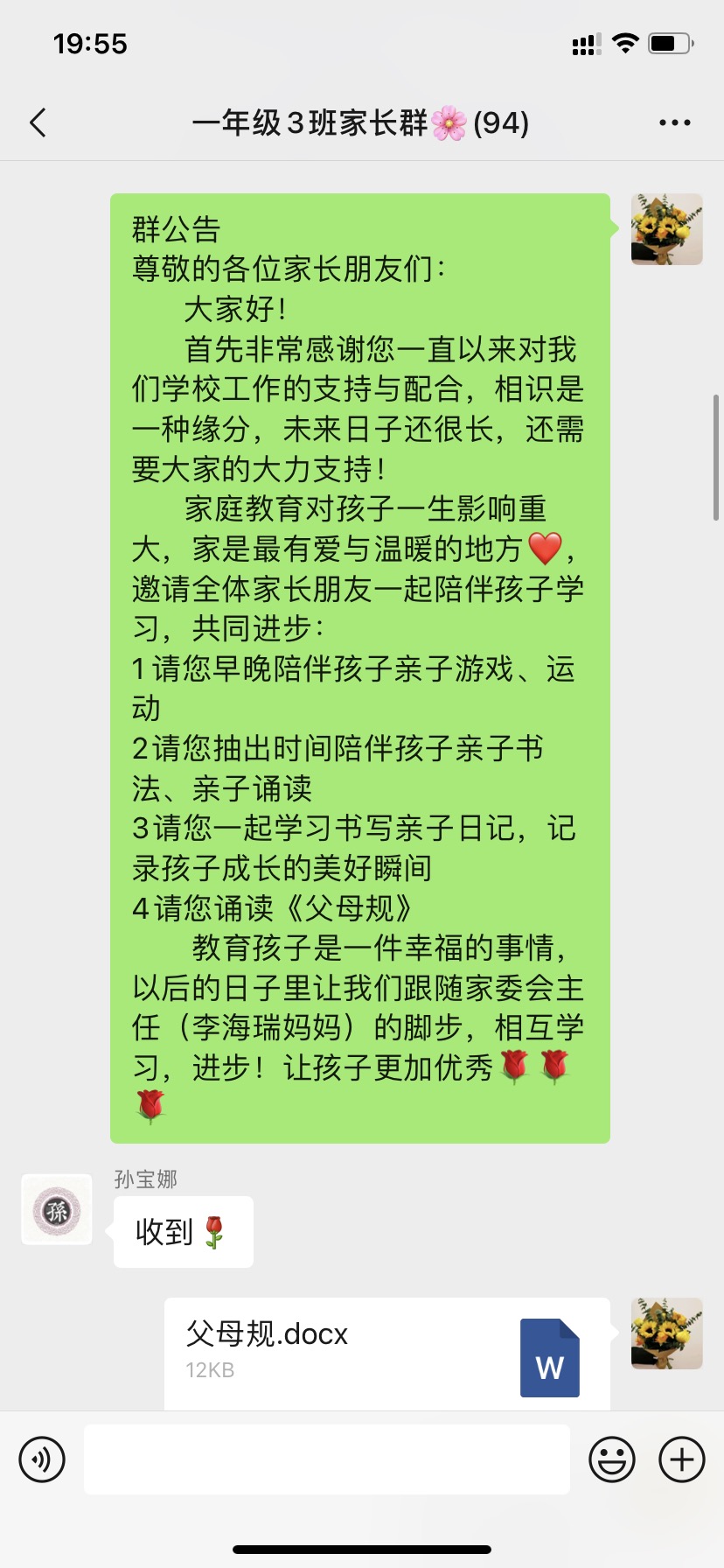
Task: Tap 孙宝娜's name label above her message
Action: tap(144, 1179)
